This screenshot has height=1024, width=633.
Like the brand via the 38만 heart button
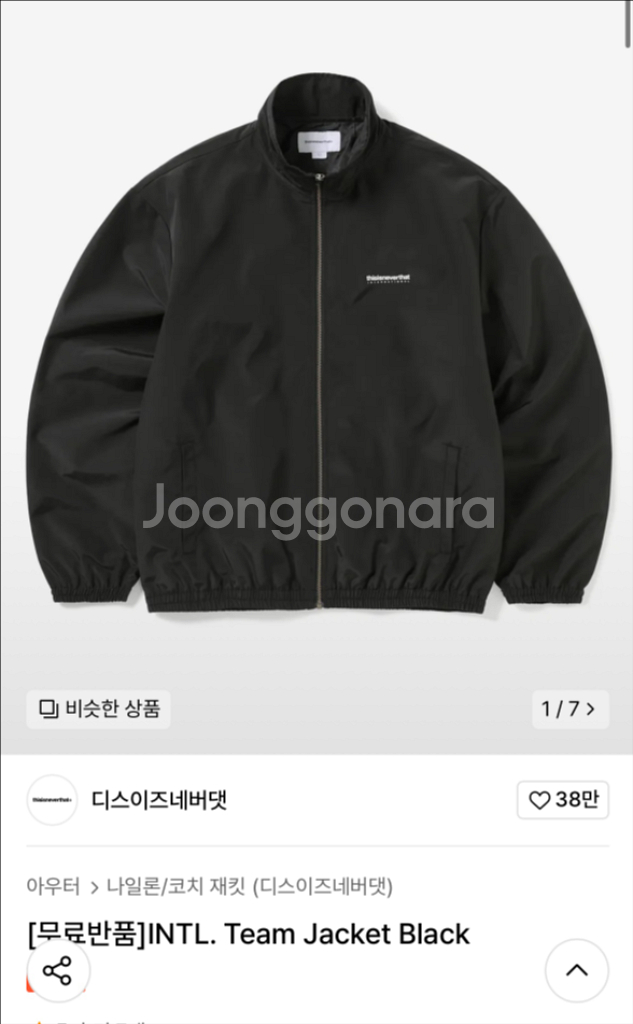[562, 800]
